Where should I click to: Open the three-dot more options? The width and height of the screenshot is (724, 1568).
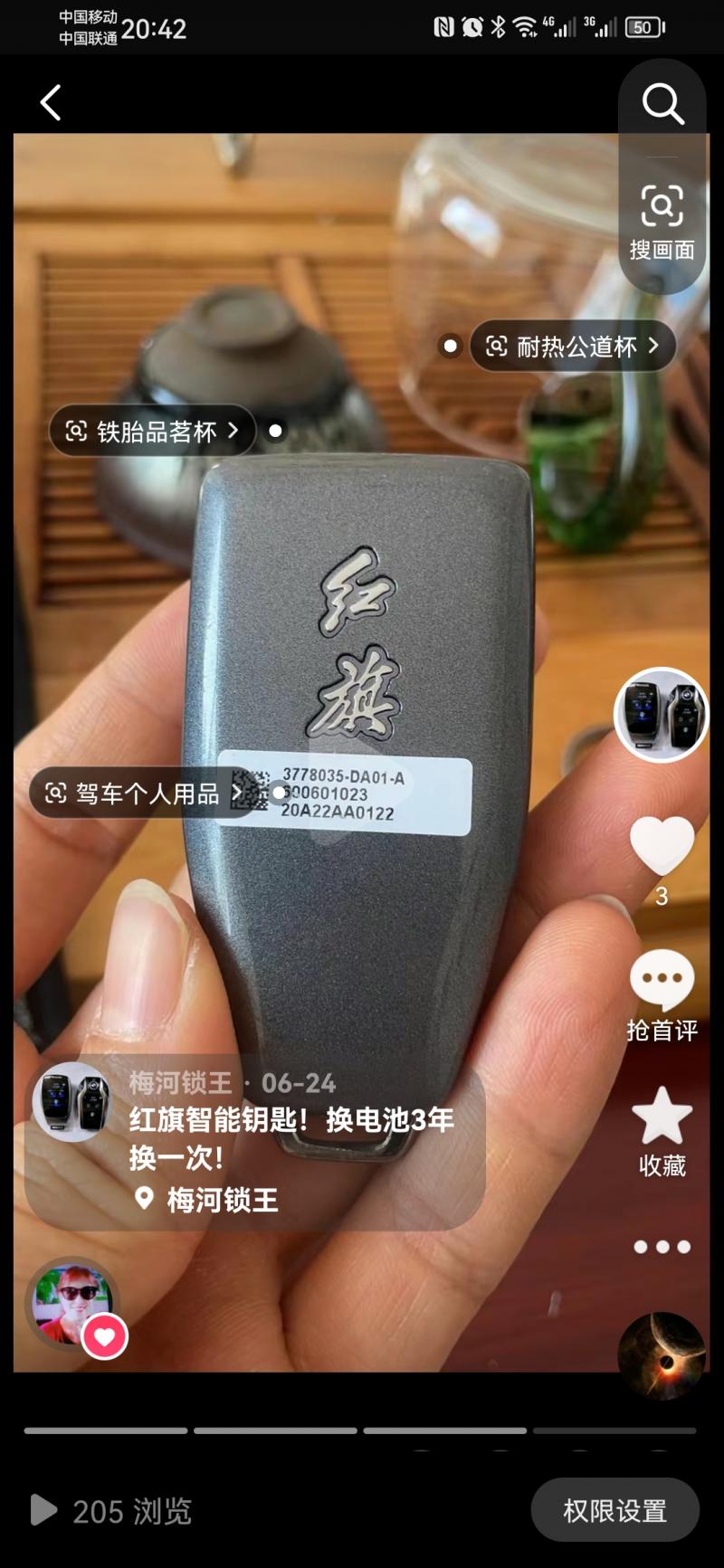(x=662, y=1247)
